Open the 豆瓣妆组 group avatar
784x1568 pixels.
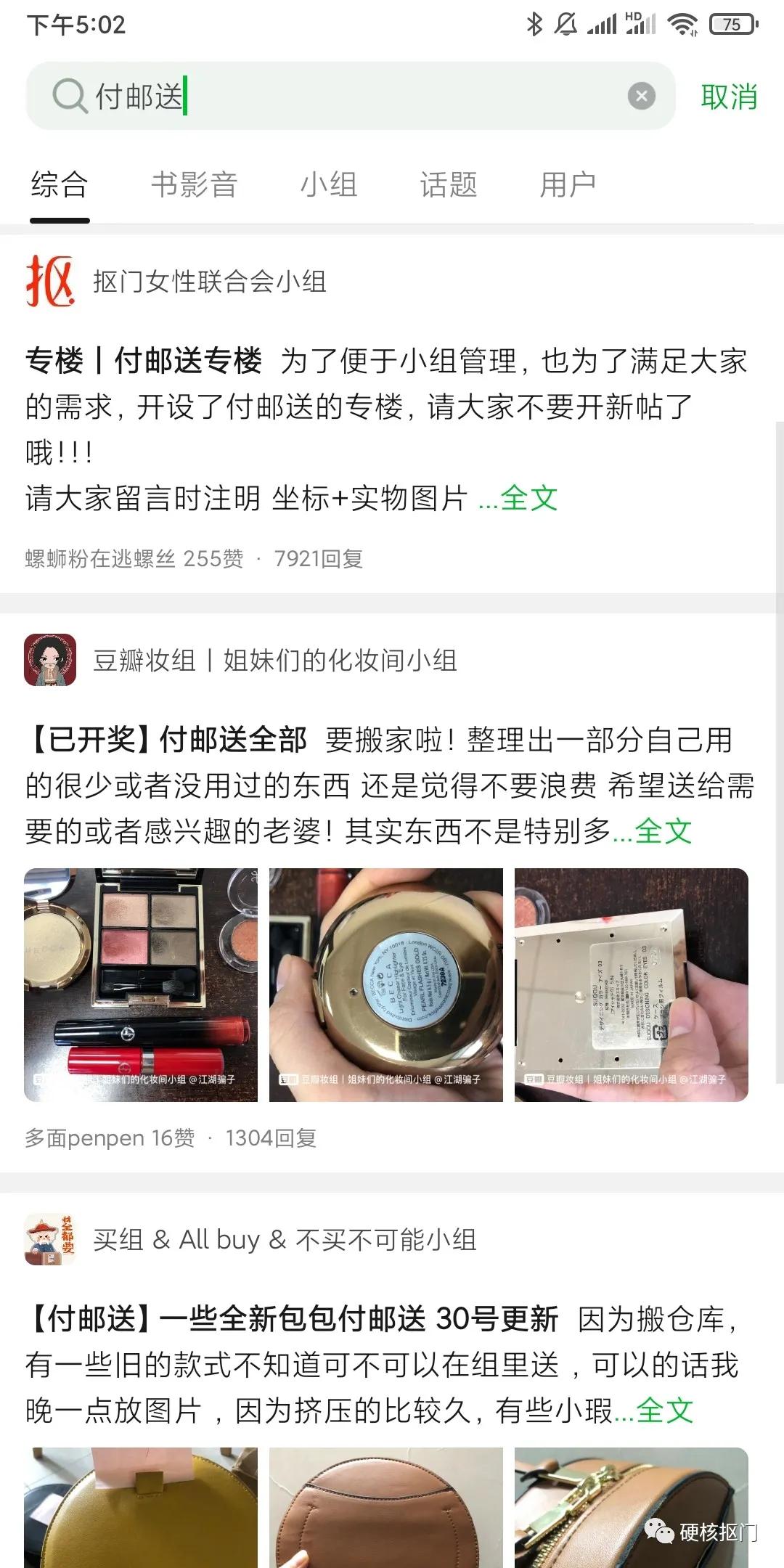[49, 661]
